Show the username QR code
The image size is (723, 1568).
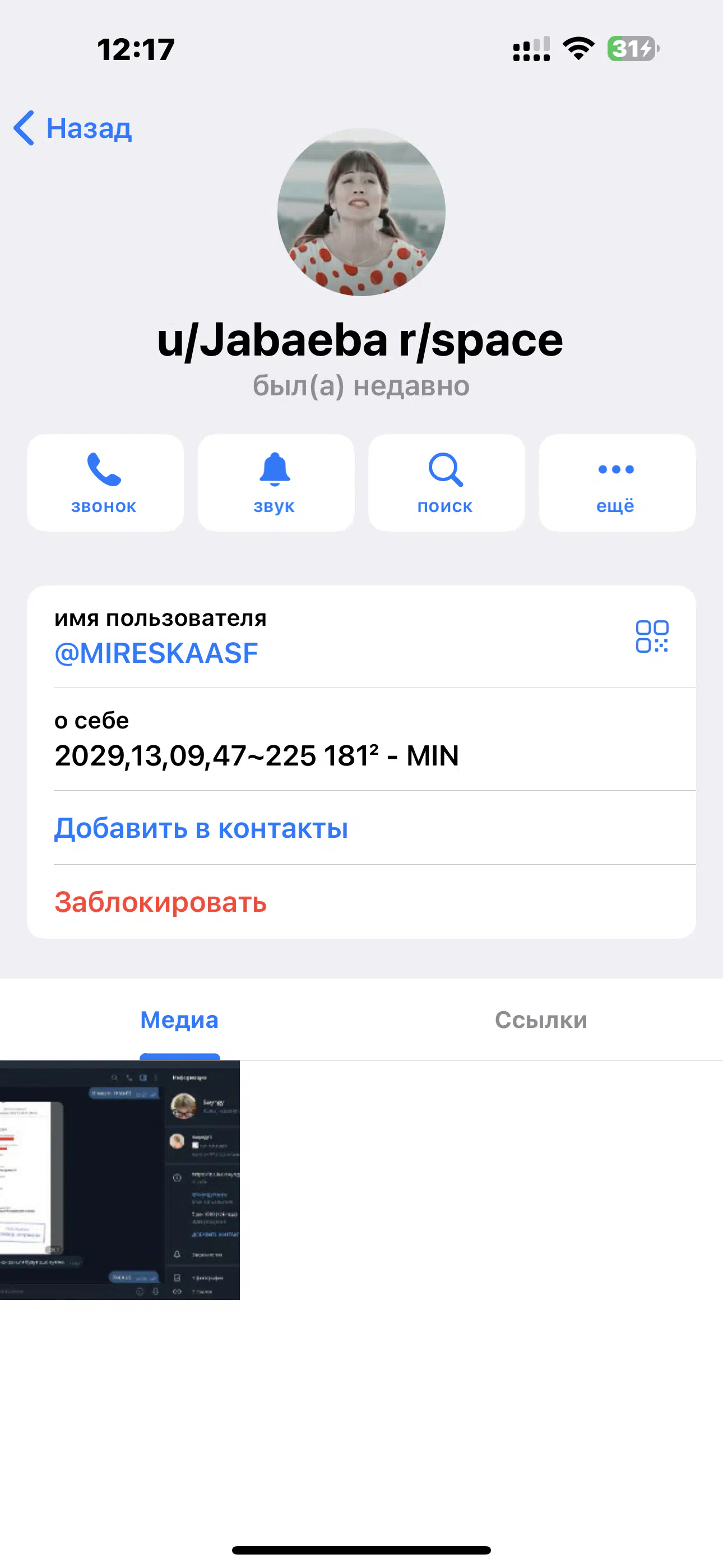(652, 637)
